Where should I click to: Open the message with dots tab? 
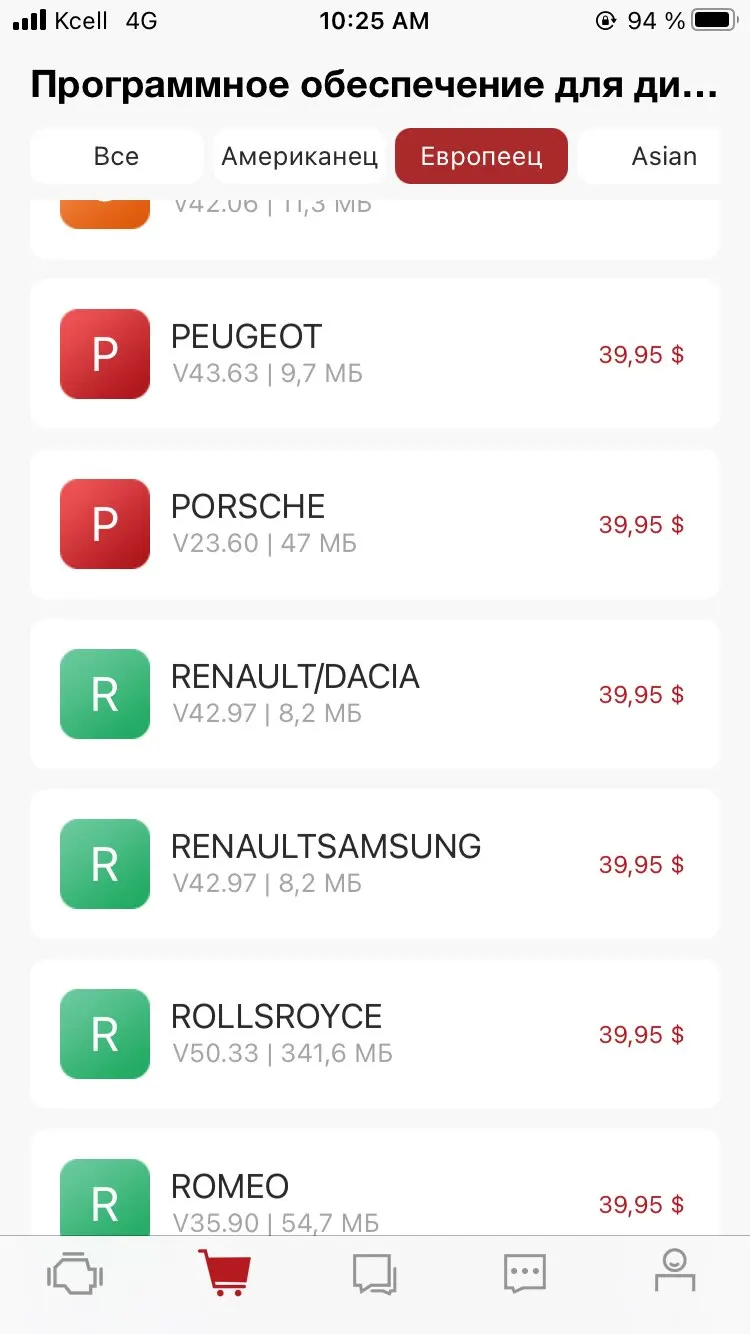click(525, 1274)
